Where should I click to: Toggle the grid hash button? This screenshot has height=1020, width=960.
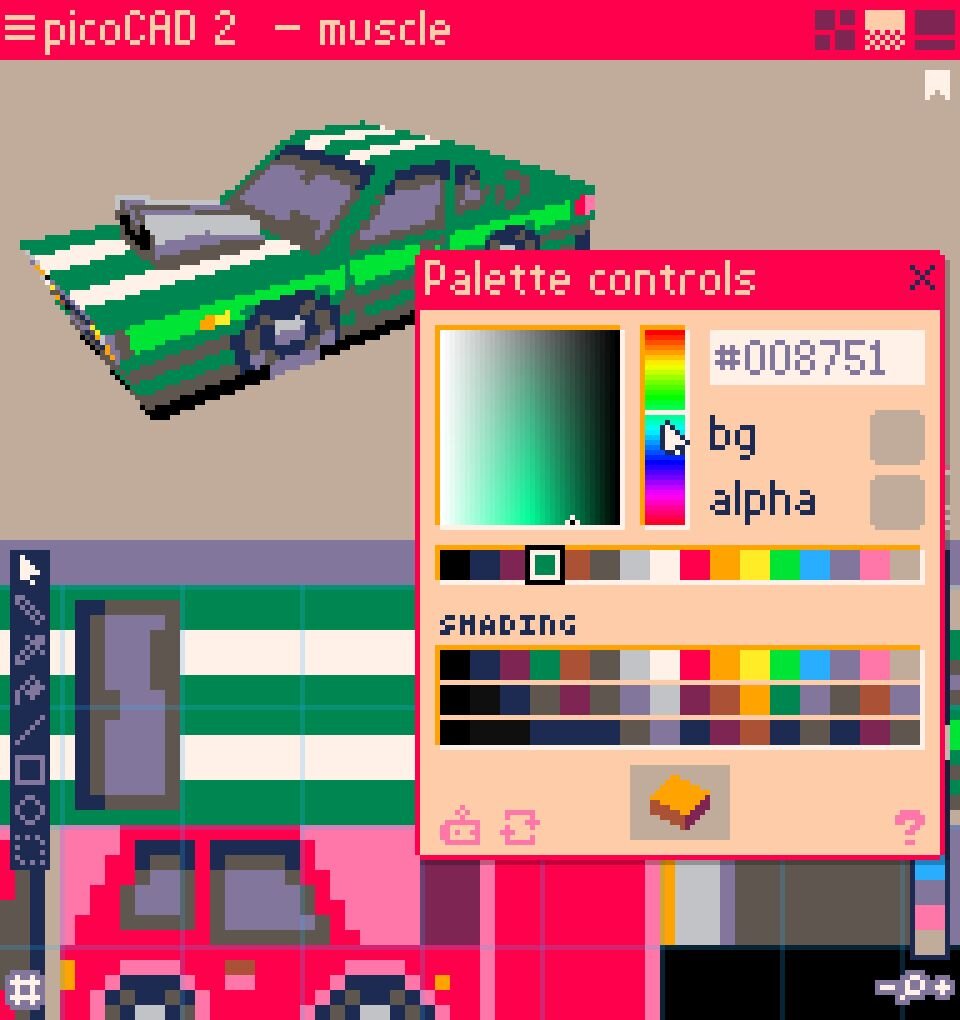(24, 990)
